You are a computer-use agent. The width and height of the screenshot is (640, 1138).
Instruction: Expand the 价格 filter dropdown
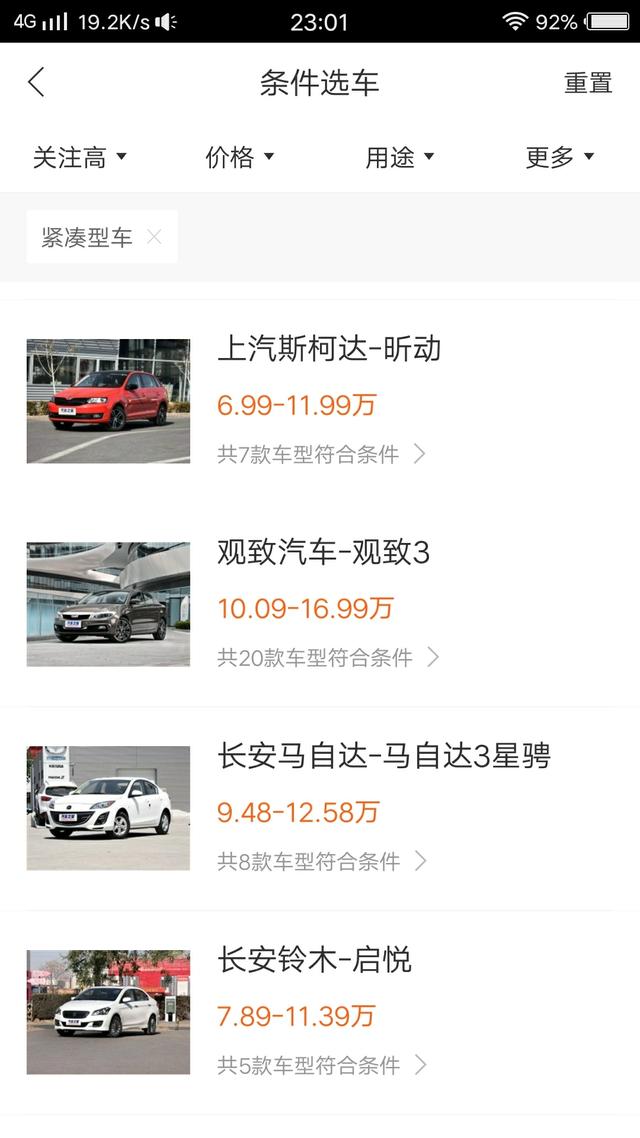point(240,157)
